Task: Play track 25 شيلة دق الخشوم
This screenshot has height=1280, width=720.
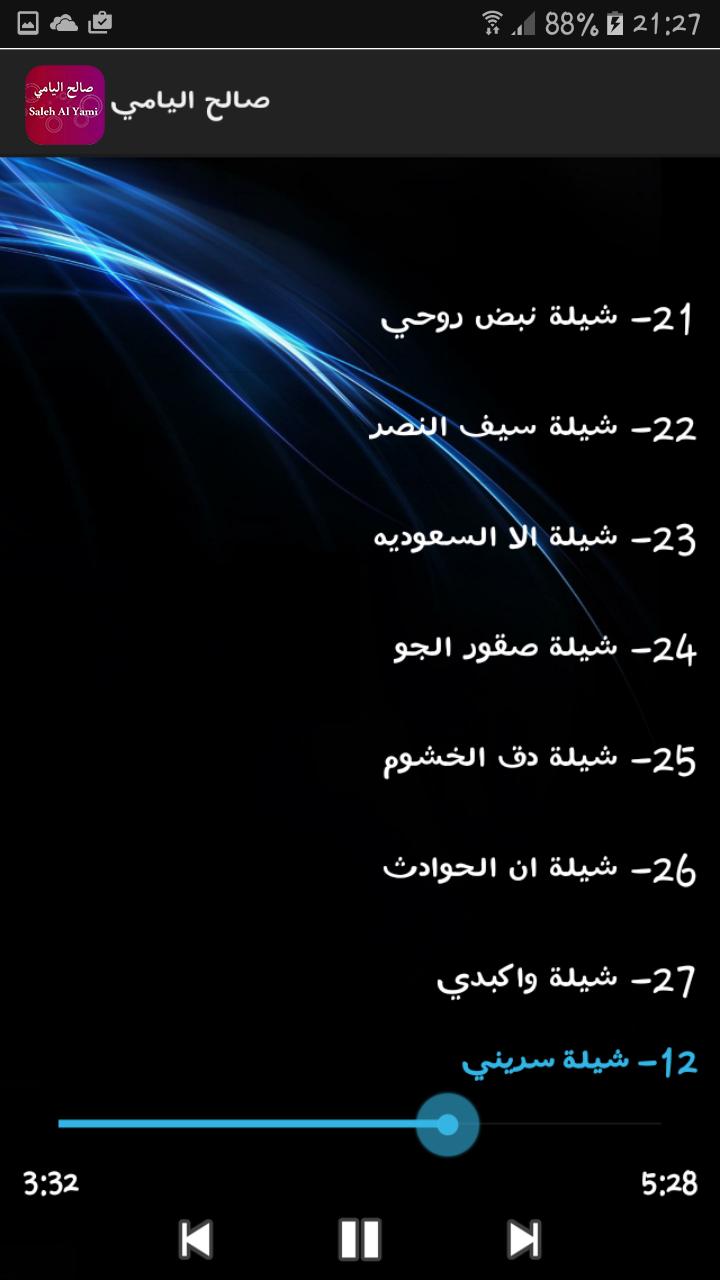Action: coord(540,760)
